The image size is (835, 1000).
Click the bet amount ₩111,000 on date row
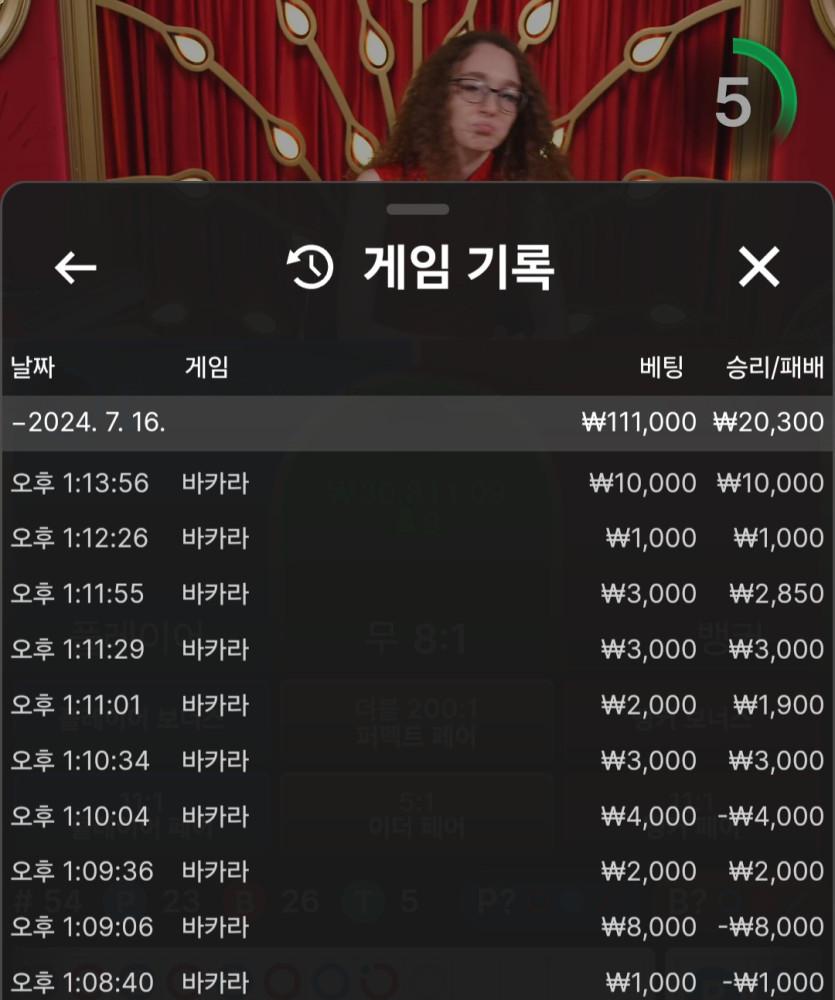point(640,422)
